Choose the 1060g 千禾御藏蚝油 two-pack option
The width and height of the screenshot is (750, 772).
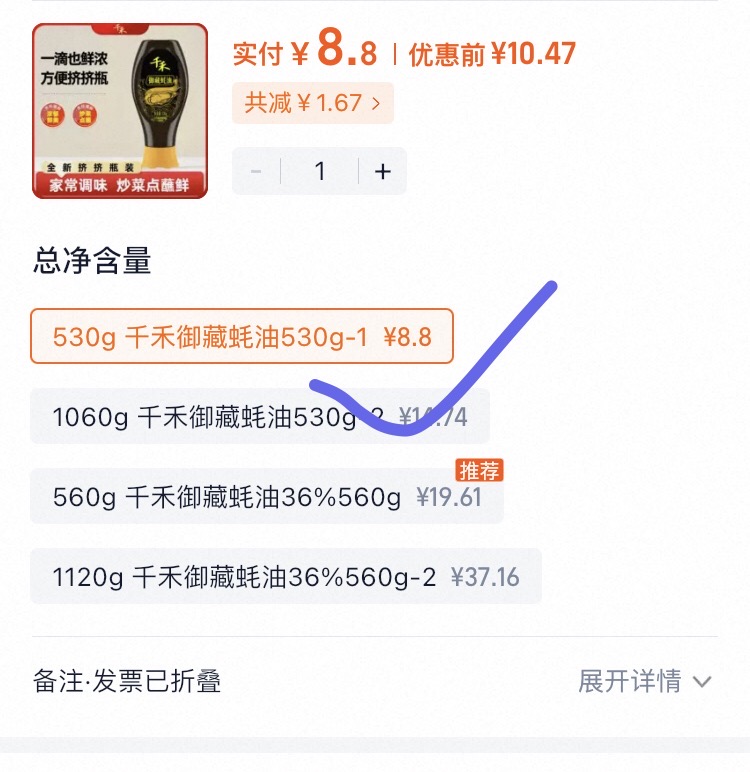pos(259,416)
